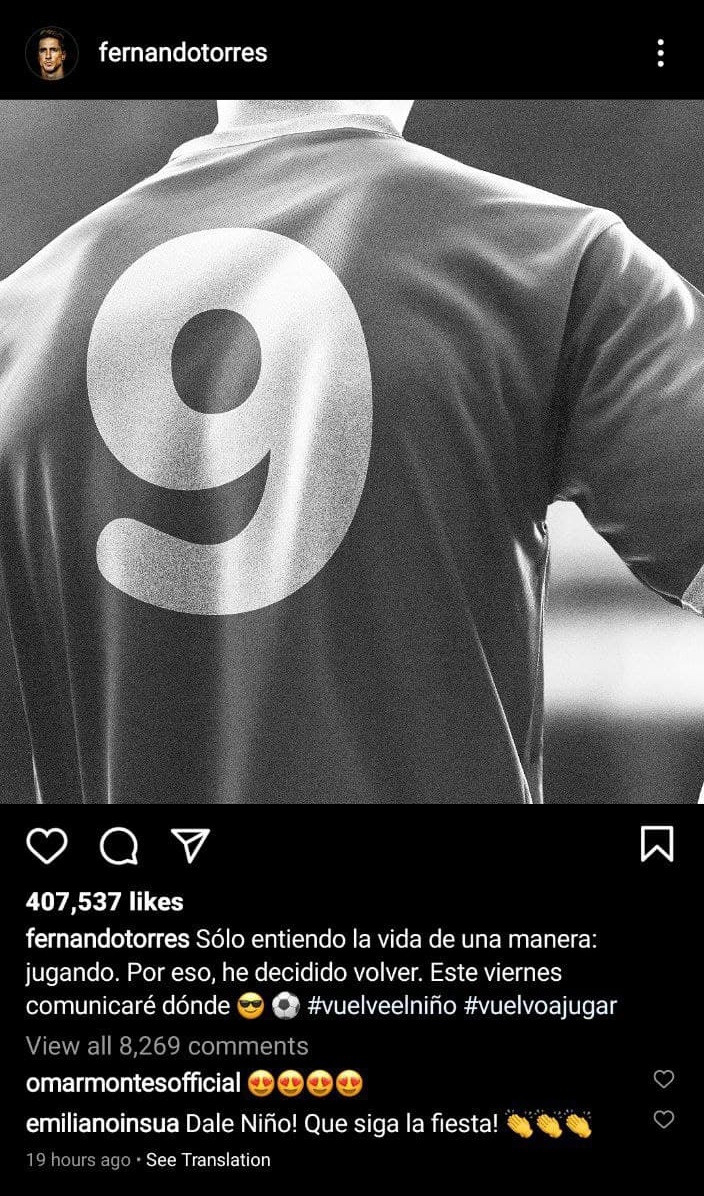Open the #vuelvoajugar hashtag
This screenshot has height=1196, width=704.
coord(540,1006)
